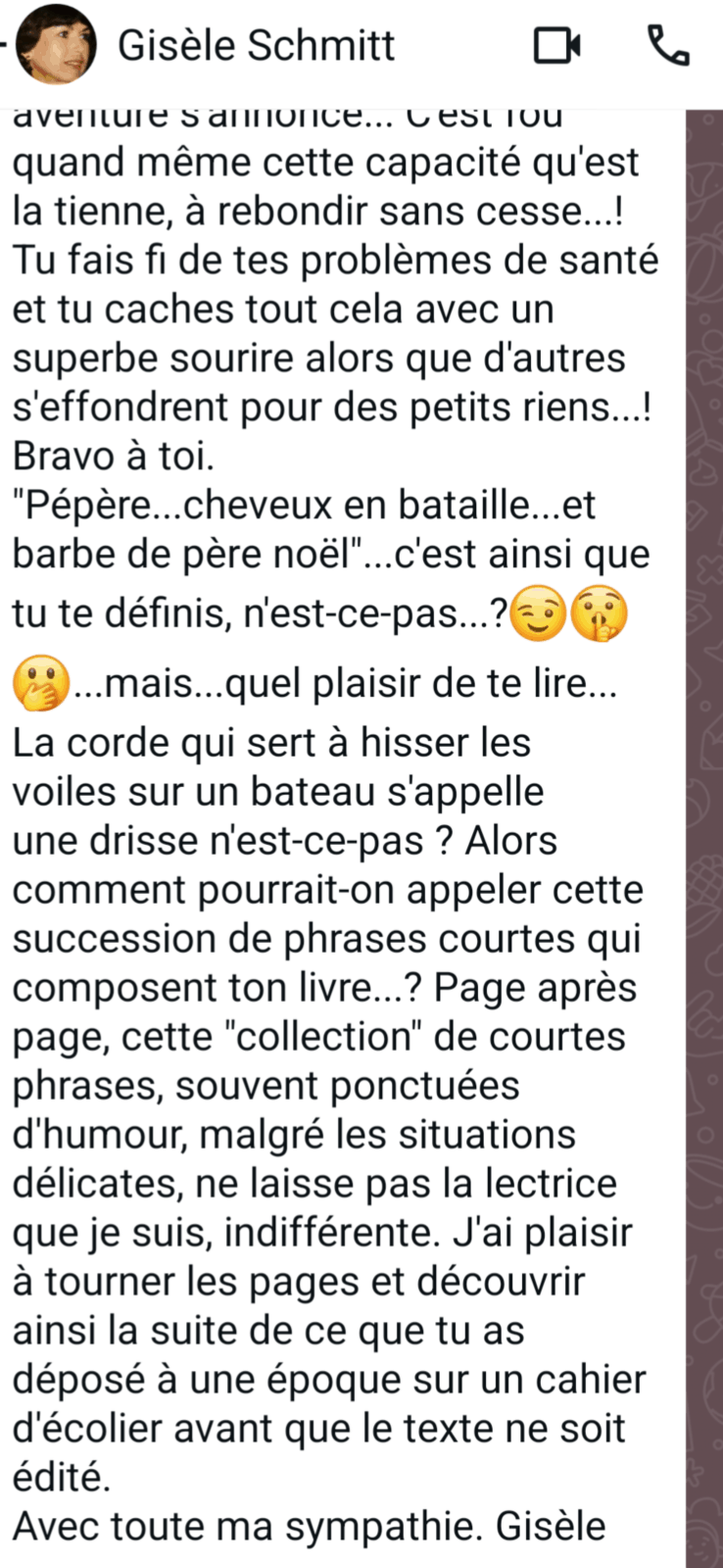Open Gisèle Schmitt's profile picture
Image resolution: width=723 pixels, height=1568 pixels.
pos(56,45)
